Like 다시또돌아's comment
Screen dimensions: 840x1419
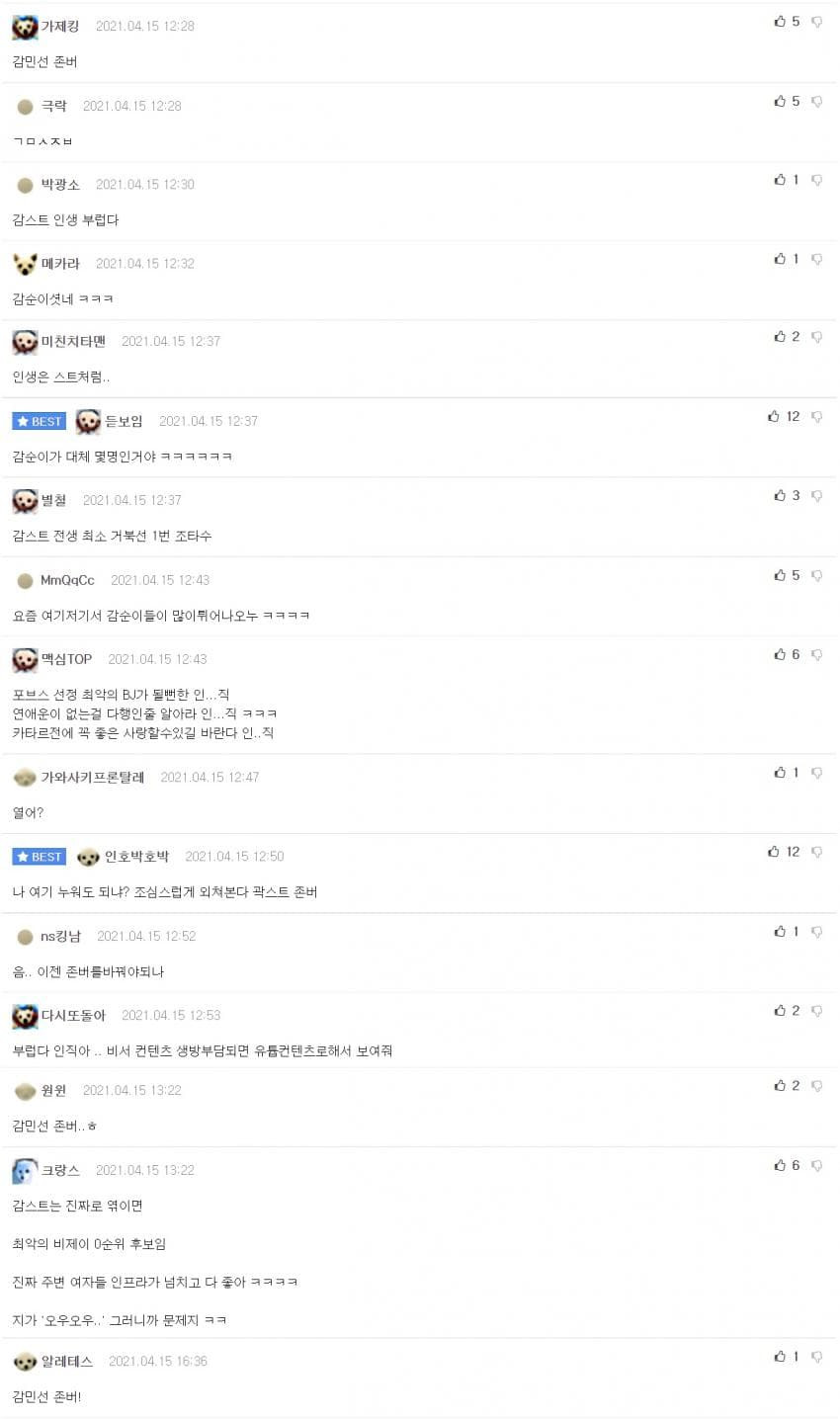[x=780, y=1011]
